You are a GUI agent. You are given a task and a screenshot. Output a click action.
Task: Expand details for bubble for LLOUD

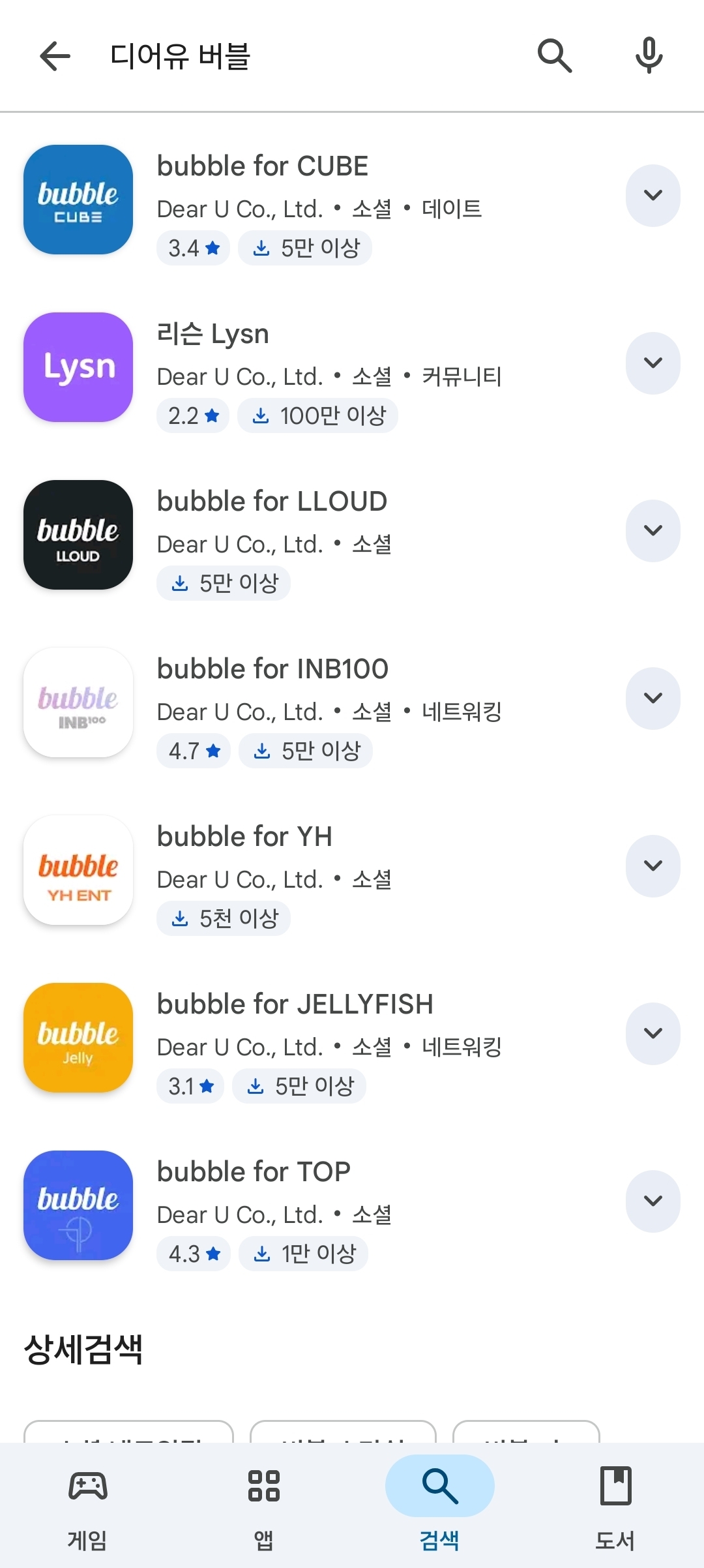click(653, 531)
